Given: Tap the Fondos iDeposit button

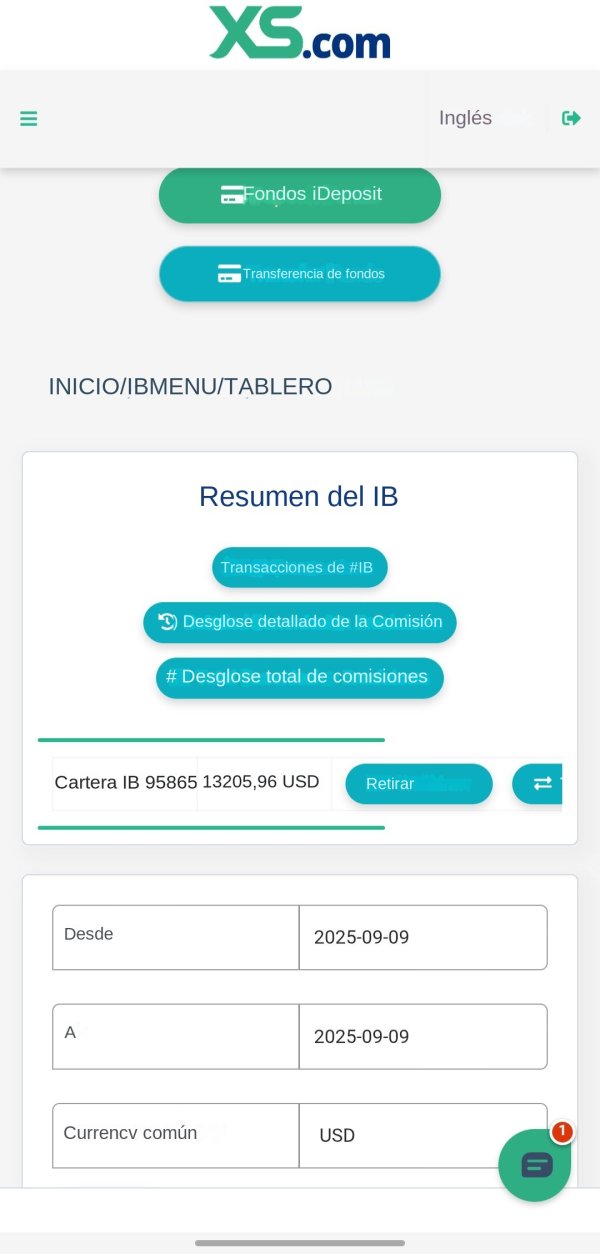Looking at the screenshot, I should coord(300,195).
